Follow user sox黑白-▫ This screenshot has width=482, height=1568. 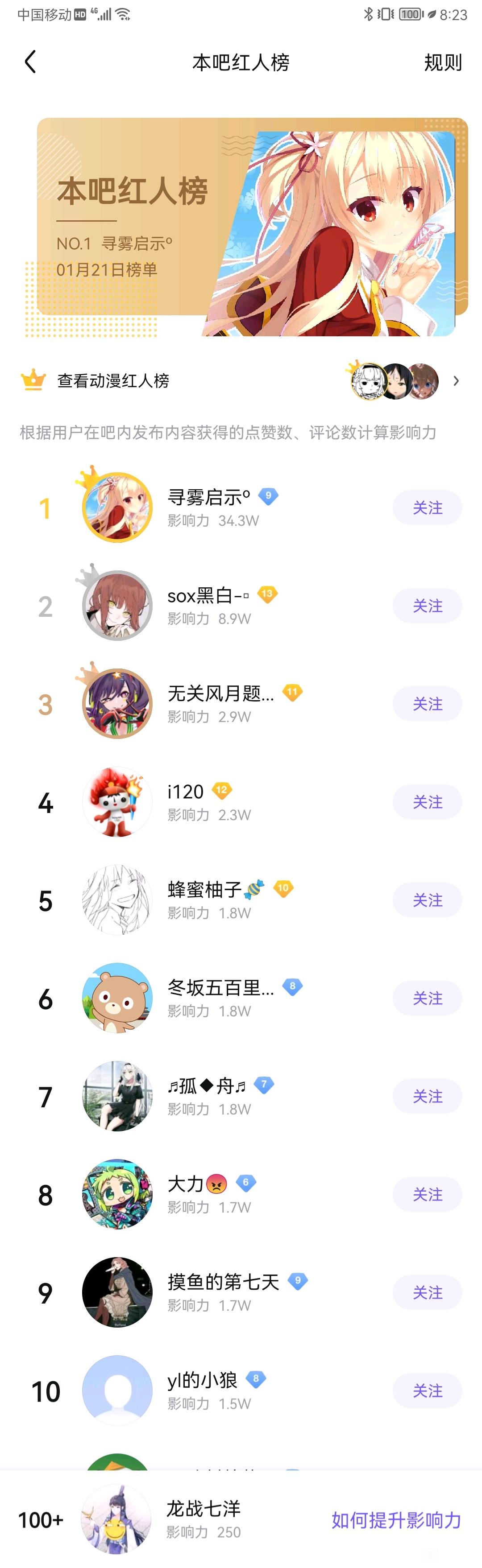(x=427, y=606)
